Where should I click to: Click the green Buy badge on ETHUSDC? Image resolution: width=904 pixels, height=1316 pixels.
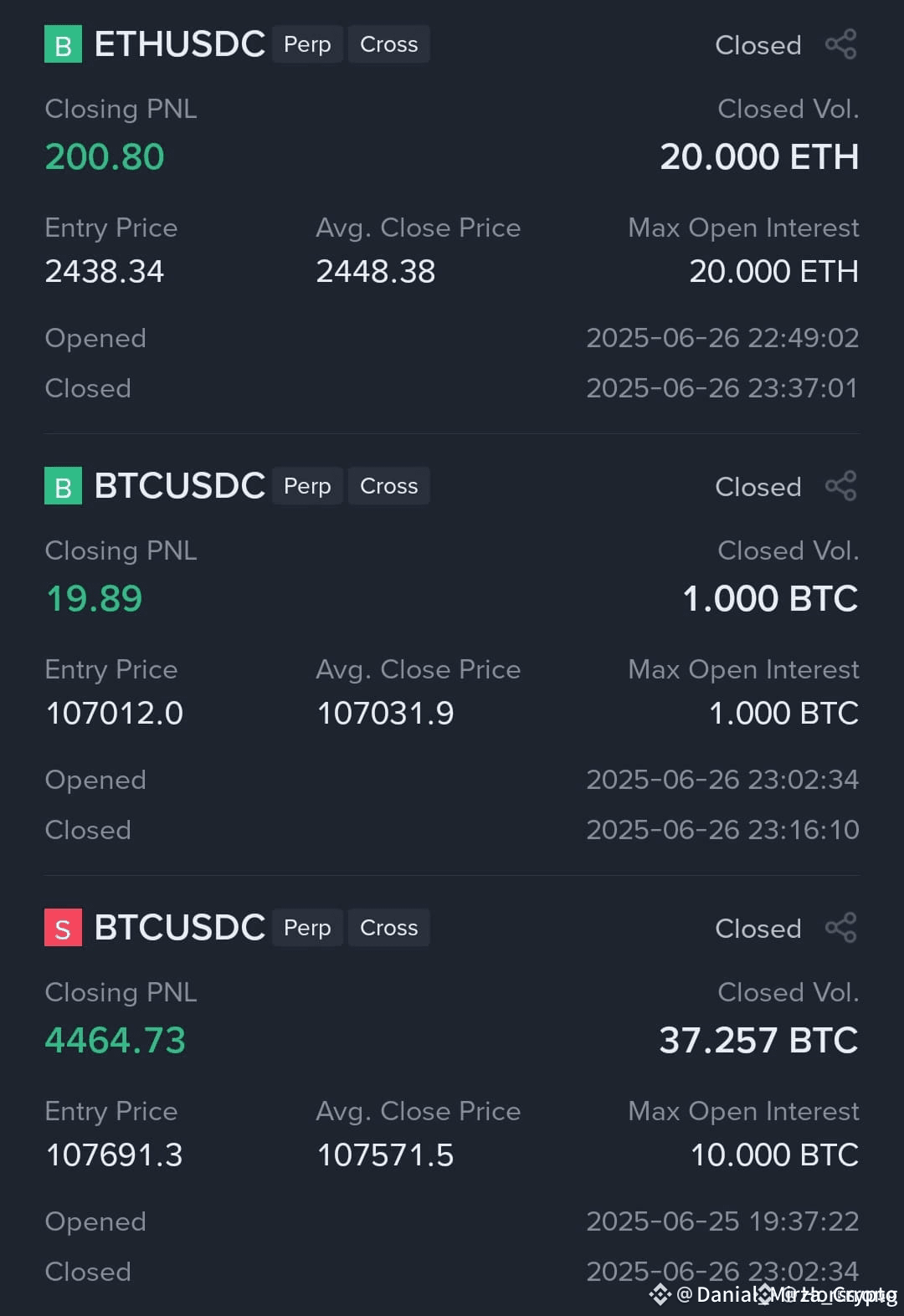point(61,44)
